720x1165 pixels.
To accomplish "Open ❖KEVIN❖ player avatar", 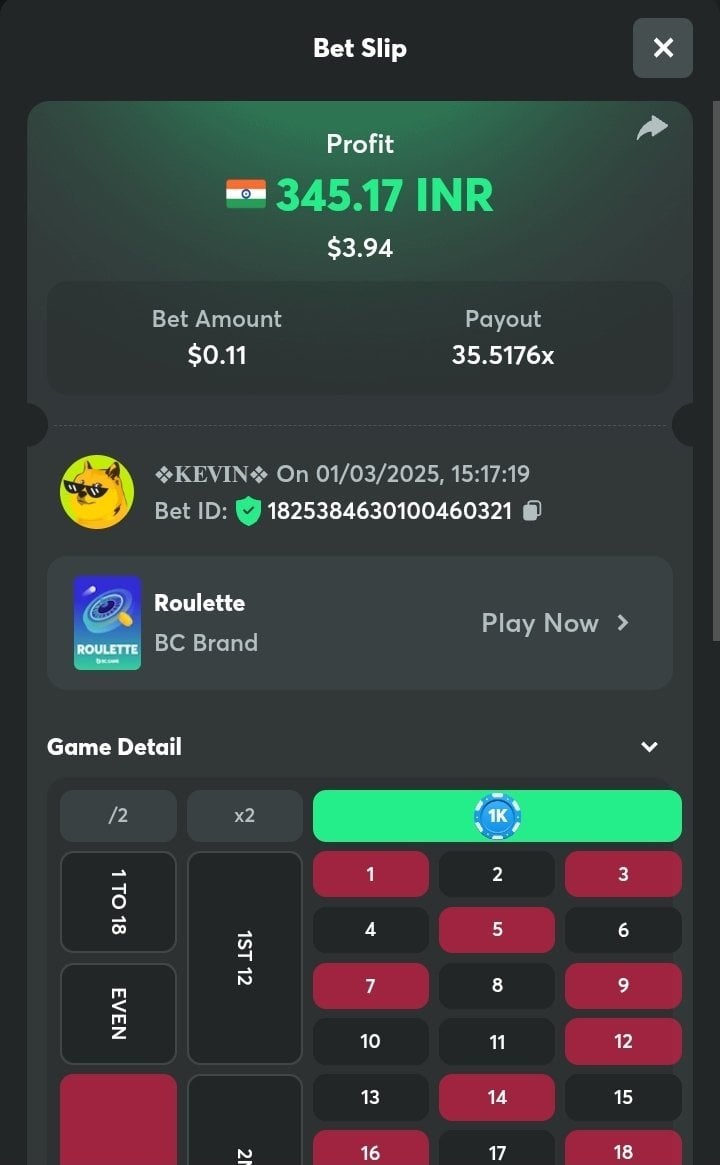I will 97,492.
